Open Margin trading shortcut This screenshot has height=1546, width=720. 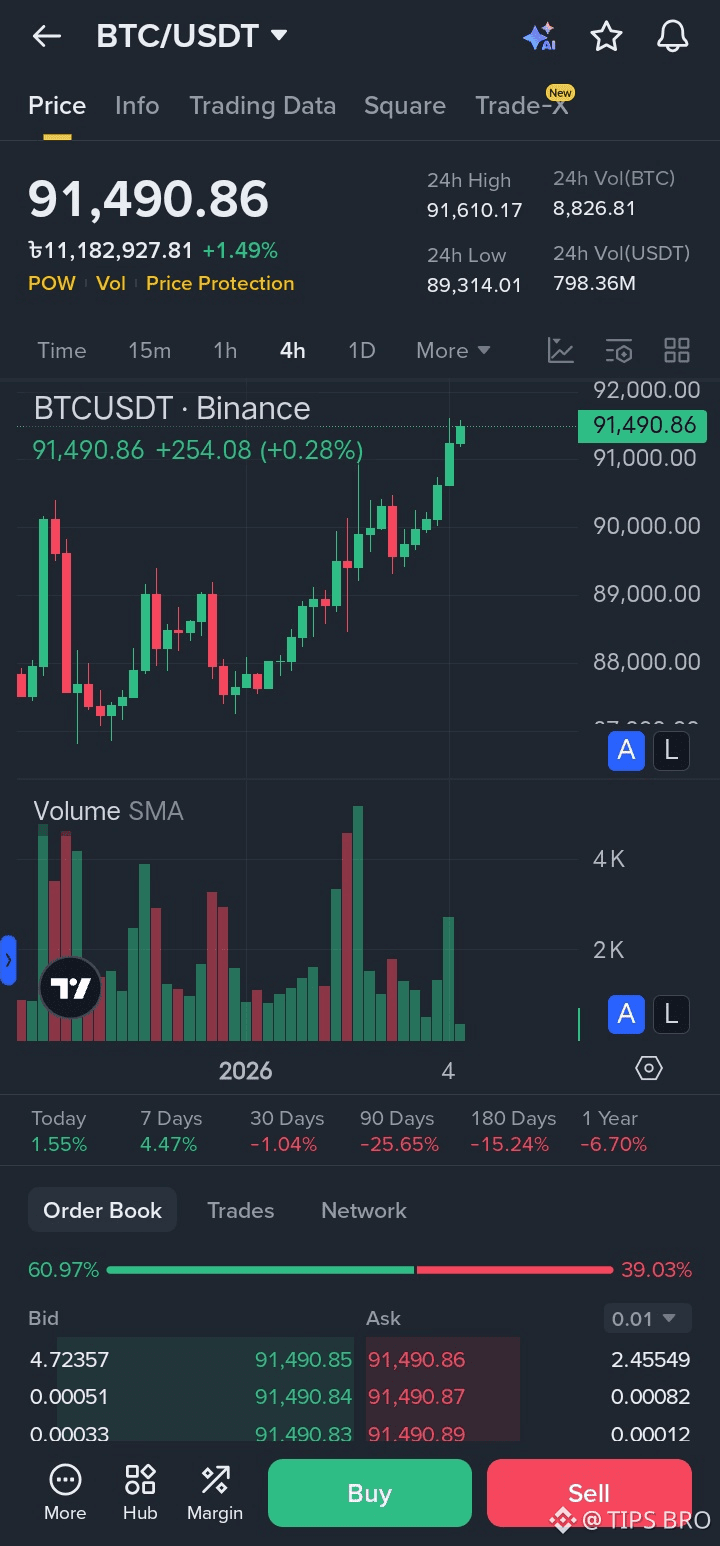point(215,1493)
